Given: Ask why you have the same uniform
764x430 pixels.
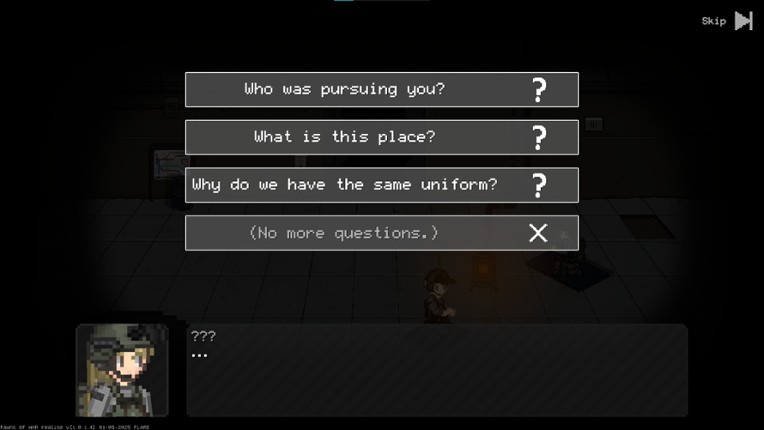Looking at the screenshot, I should tap(381, 185).
